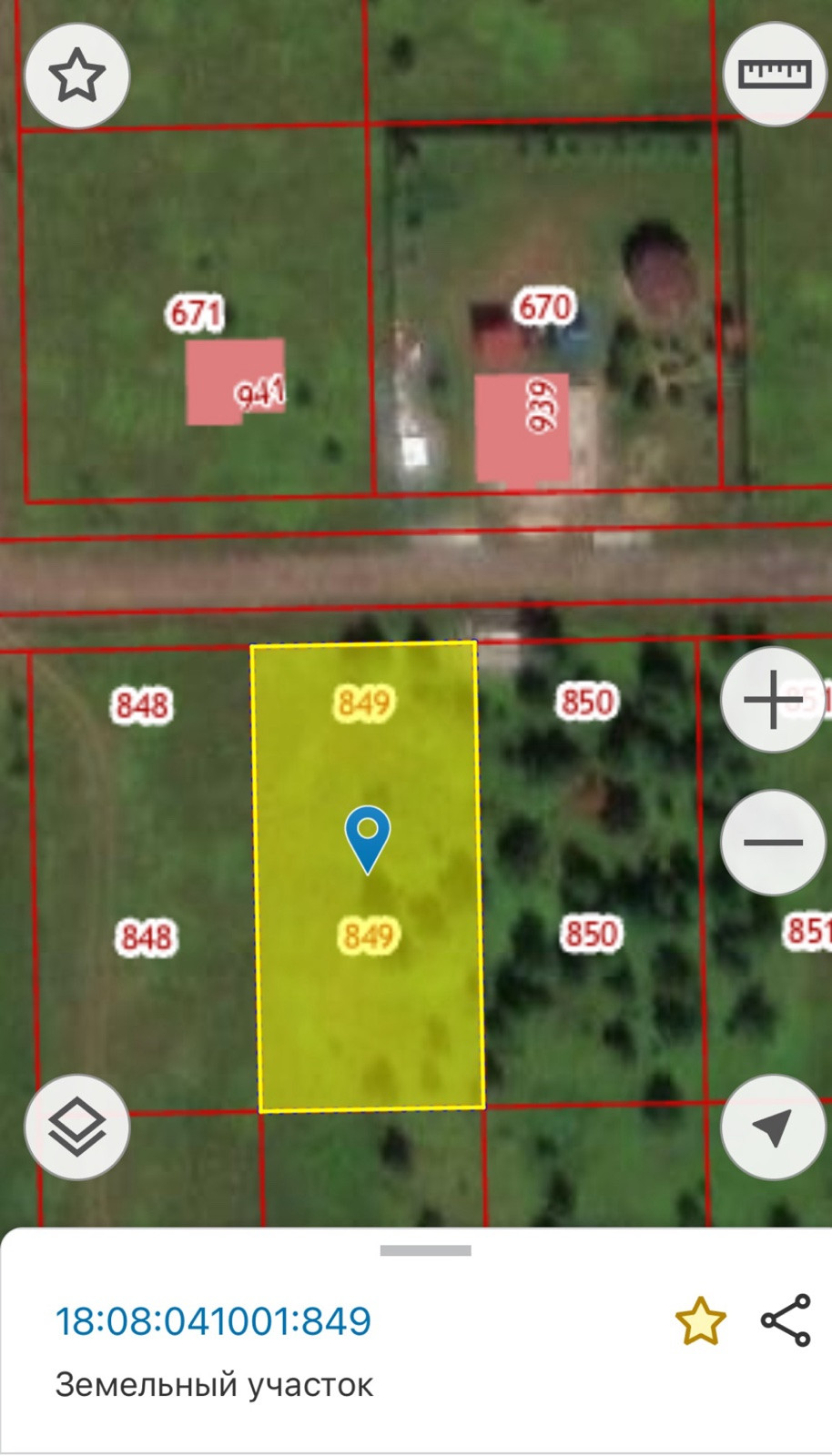Open favorites with the star button on the map
The image size is (832, 1456).
tap(76, 76)
